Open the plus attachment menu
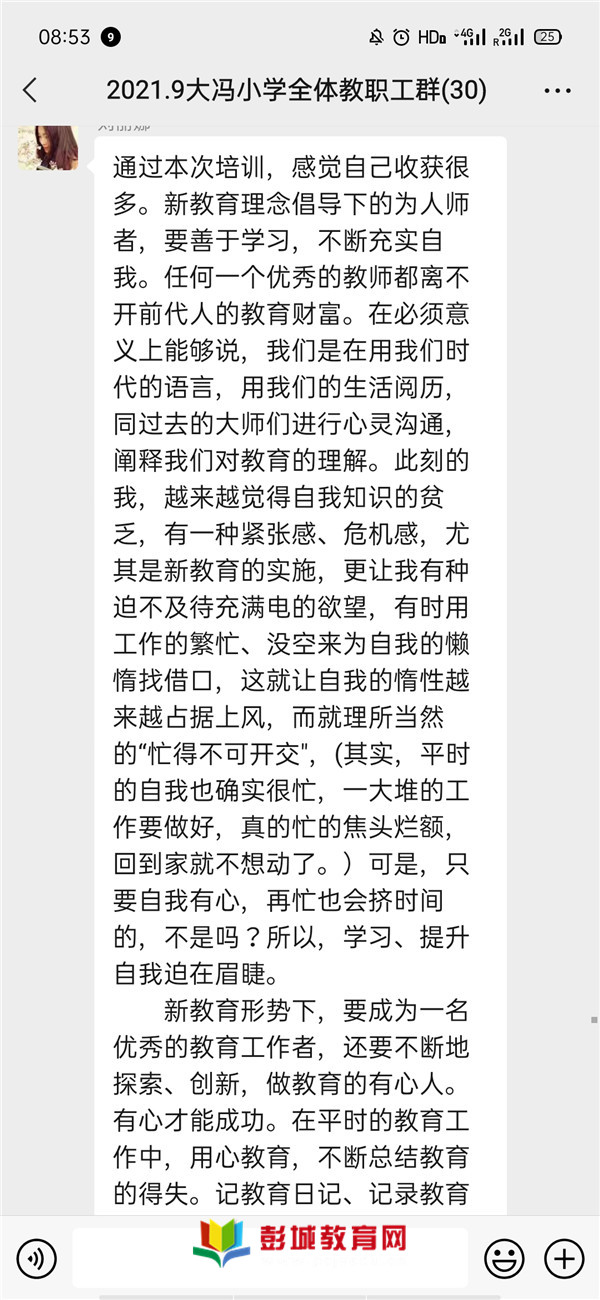 (x=563, y=1256)
